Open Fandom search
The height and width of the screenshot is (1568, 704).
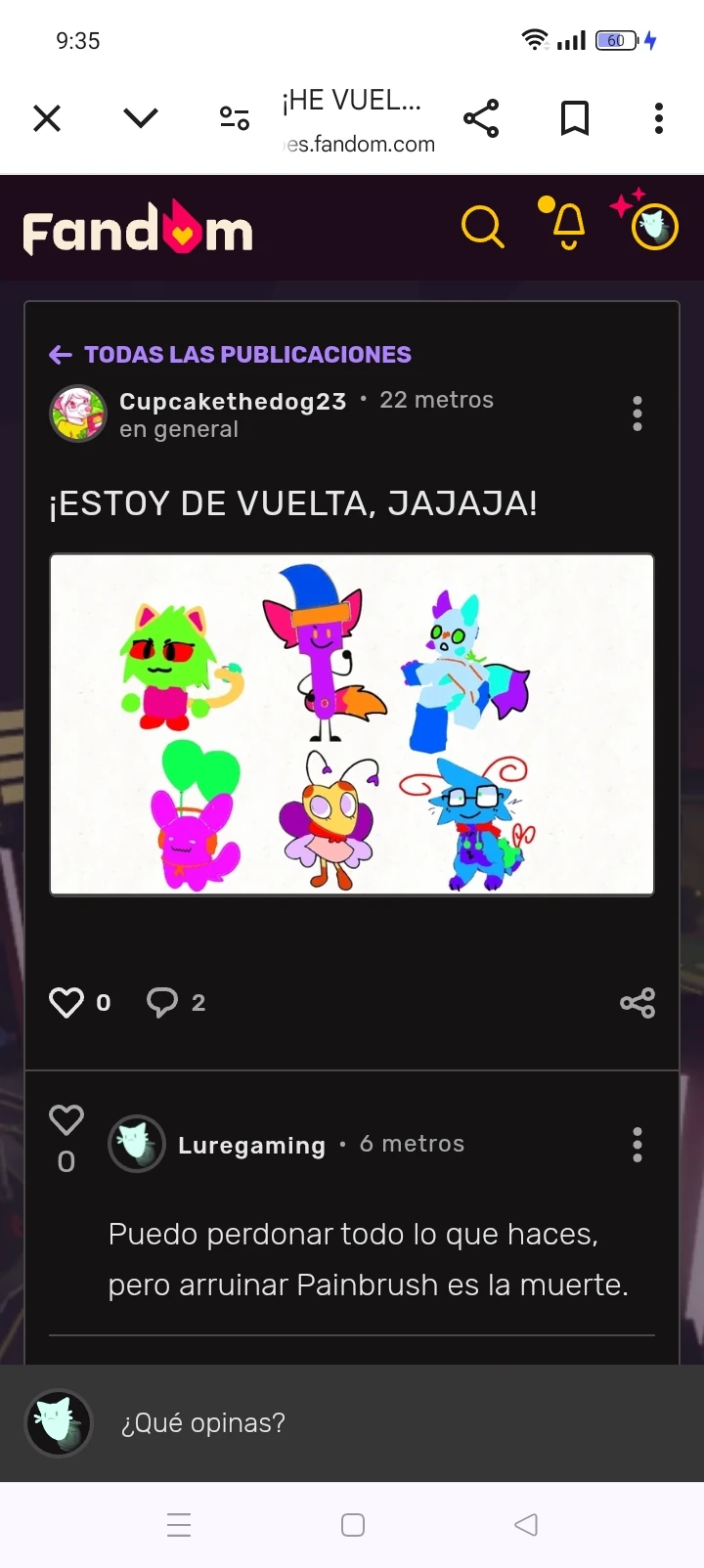482,228
